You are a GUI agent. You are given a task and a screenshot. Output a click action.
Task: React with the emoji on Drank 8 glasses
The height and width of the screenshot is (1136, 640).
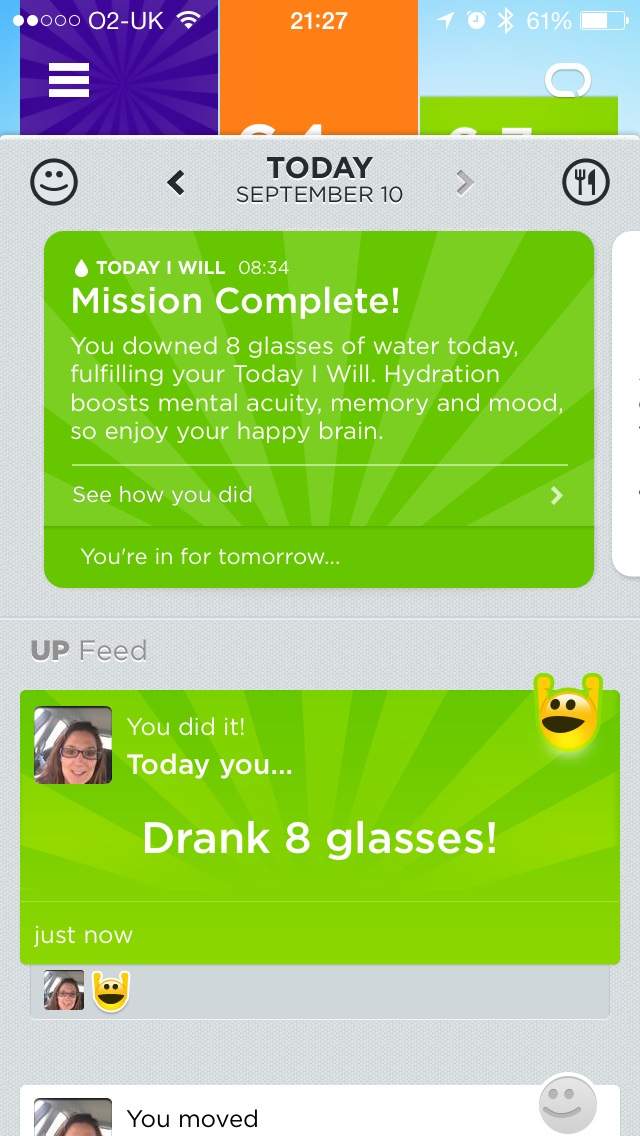[x=568, y=714]
